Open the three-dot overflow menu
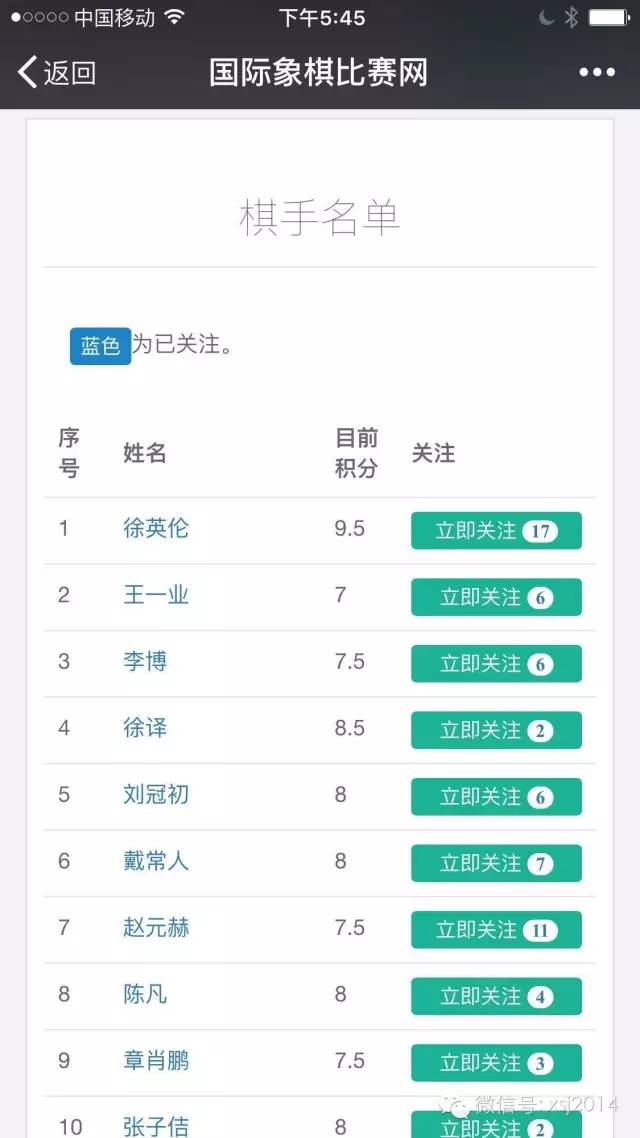Viewport: 640px width, 1138px height. pyautogui.click(x=596, y=73)
